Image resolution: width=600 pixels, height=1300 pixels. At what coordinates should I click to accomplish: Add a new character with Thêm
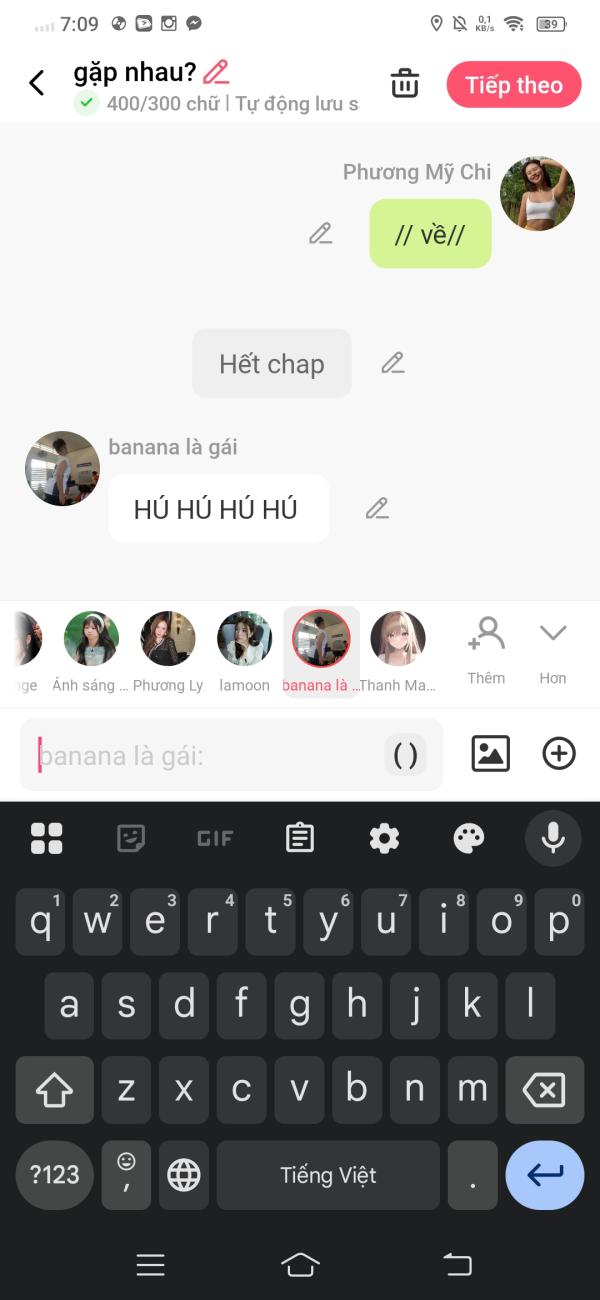486,650
